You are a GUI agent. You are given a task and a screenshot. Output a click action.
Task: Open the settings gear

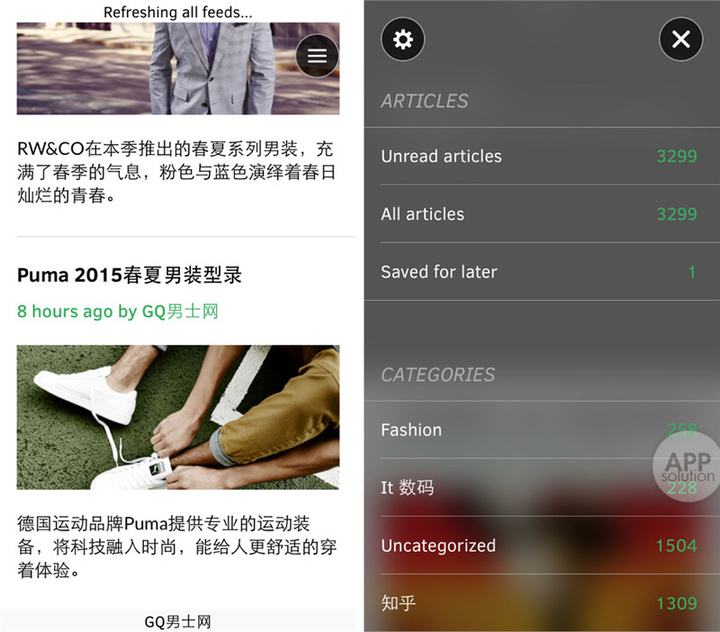point(403,40)
